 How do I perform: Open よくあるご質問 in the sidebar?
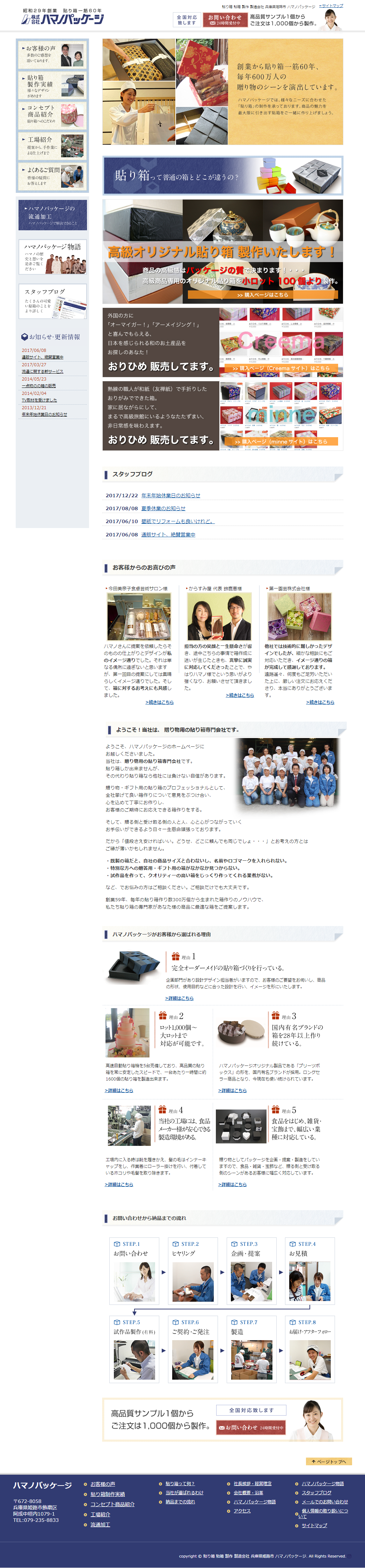pos(52,176)
